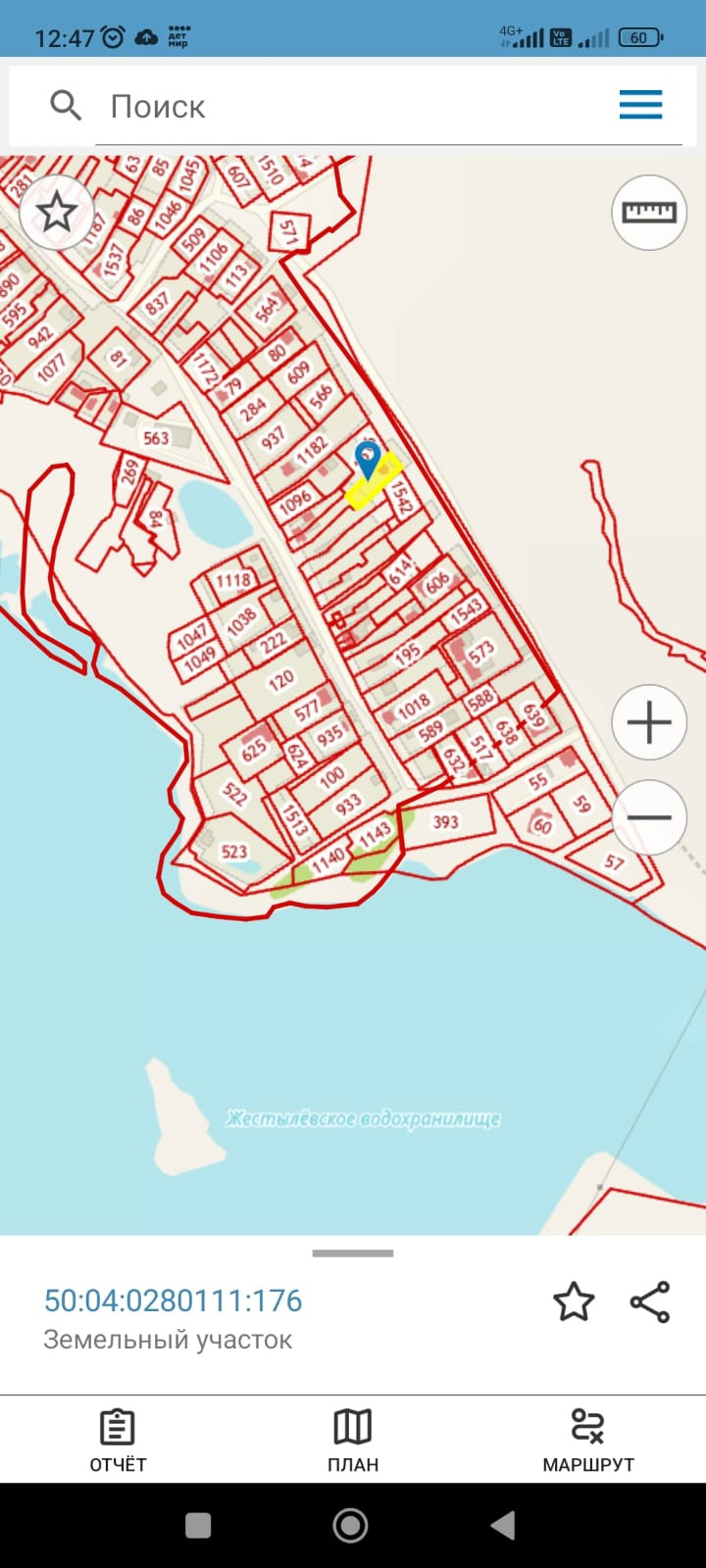Image resolution: width=706 pixels, height=1568 pixels.
Task: Go to the home screen
Action: click(x=351, y=1525)
